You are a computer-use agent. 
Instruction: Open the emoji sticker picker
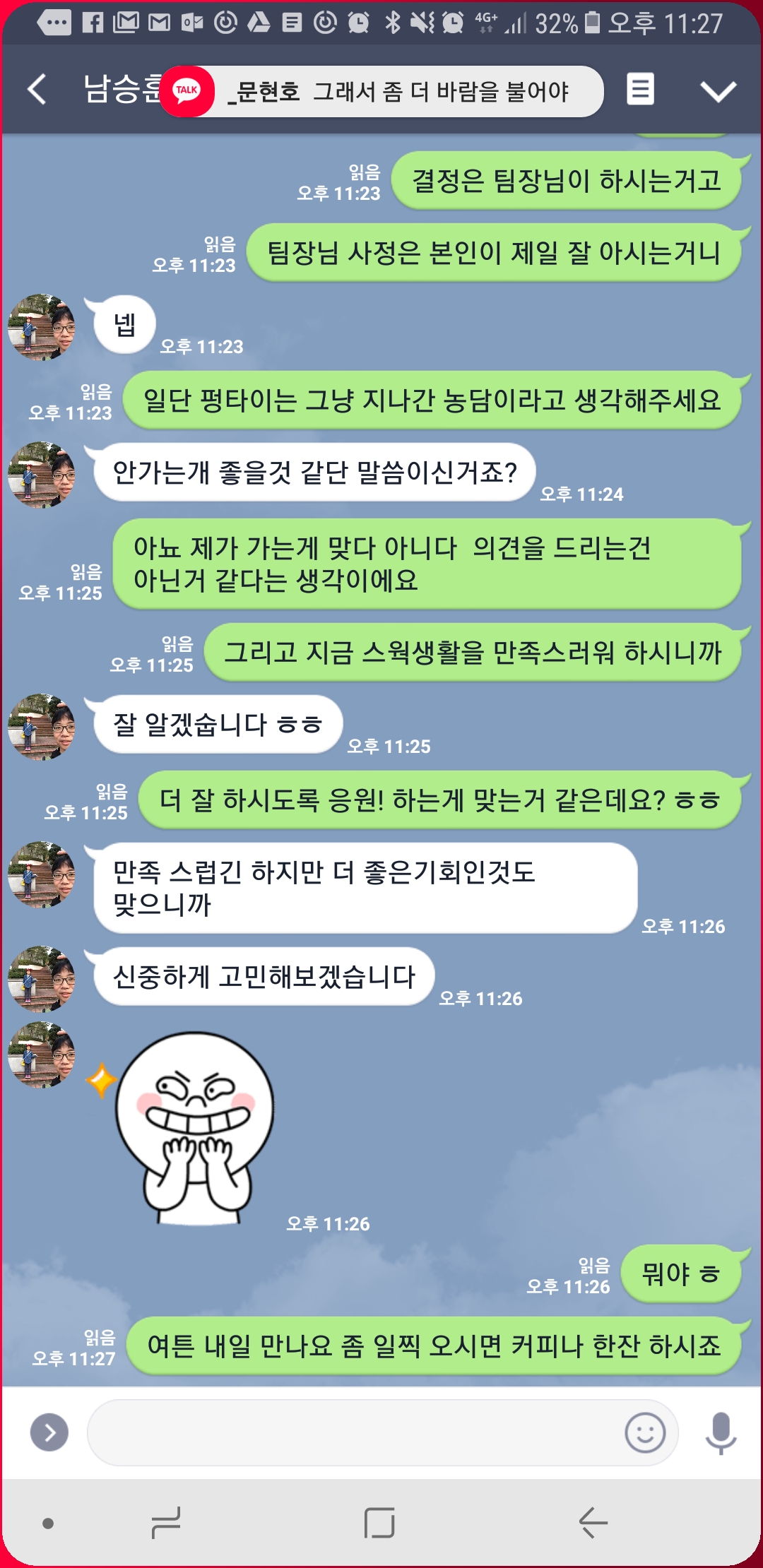(x=645, y=1432)
